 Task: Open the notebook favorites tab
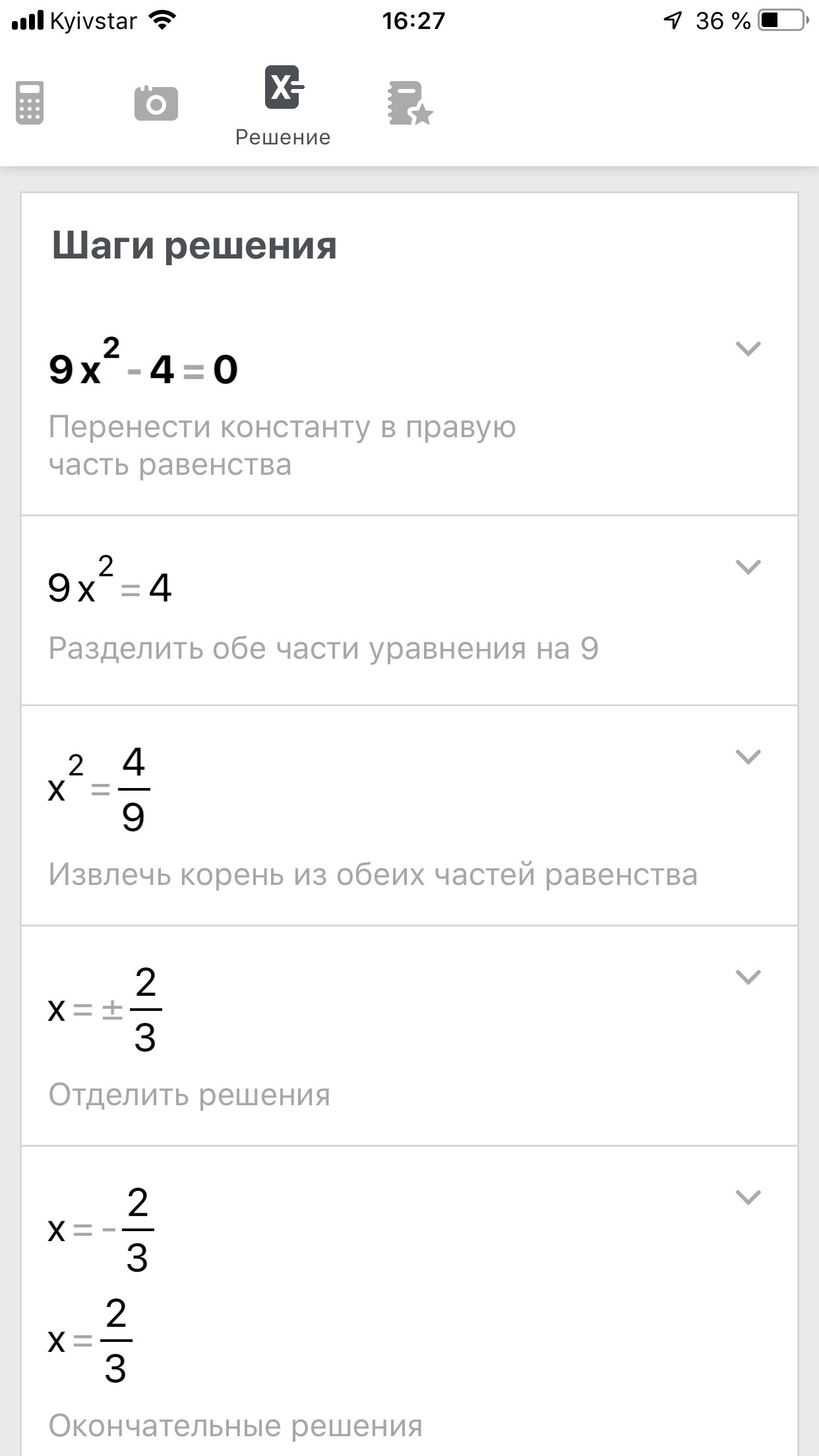[409, 104]
